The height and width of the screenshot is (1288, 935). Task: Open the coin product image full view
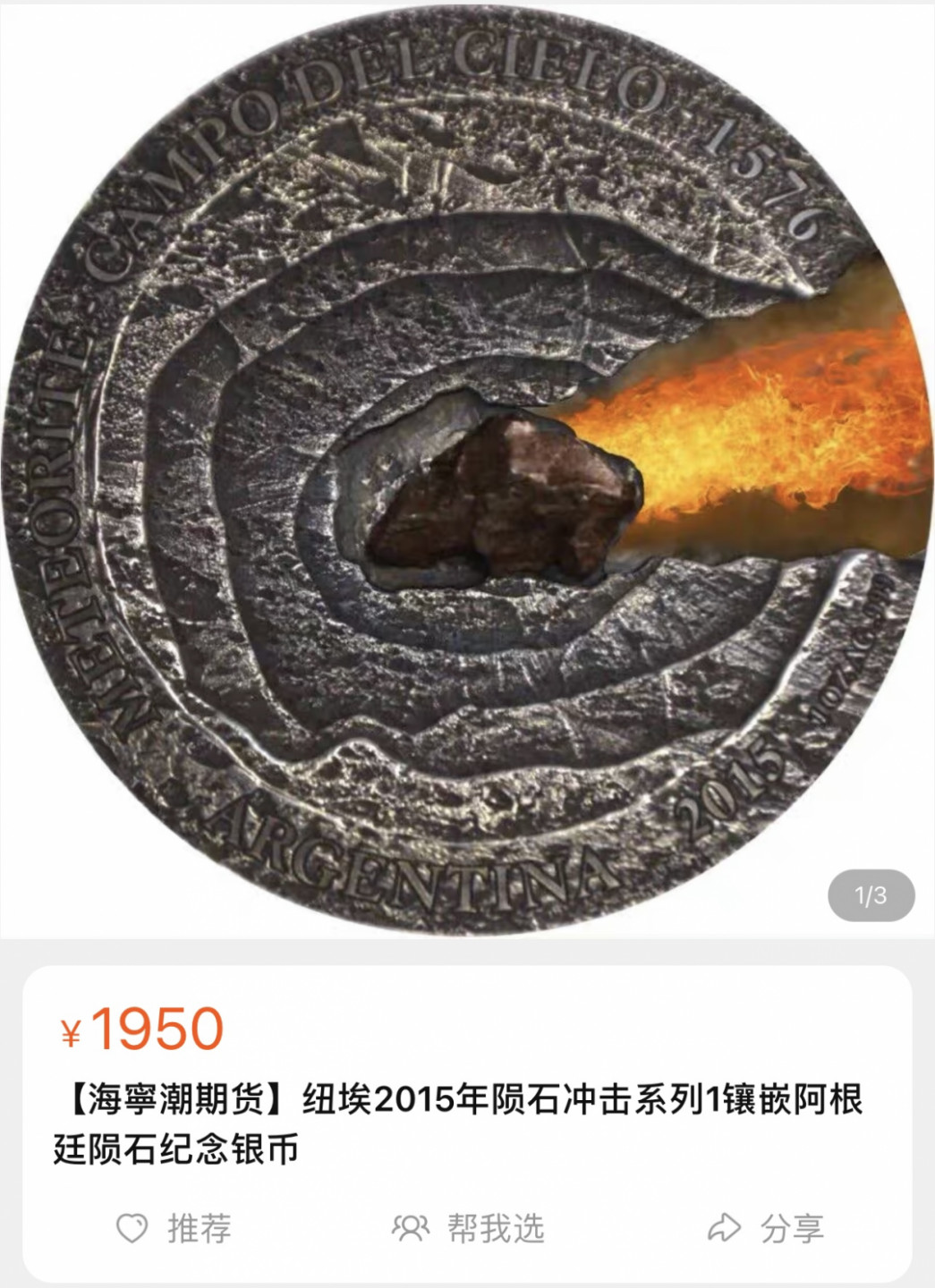465,465
